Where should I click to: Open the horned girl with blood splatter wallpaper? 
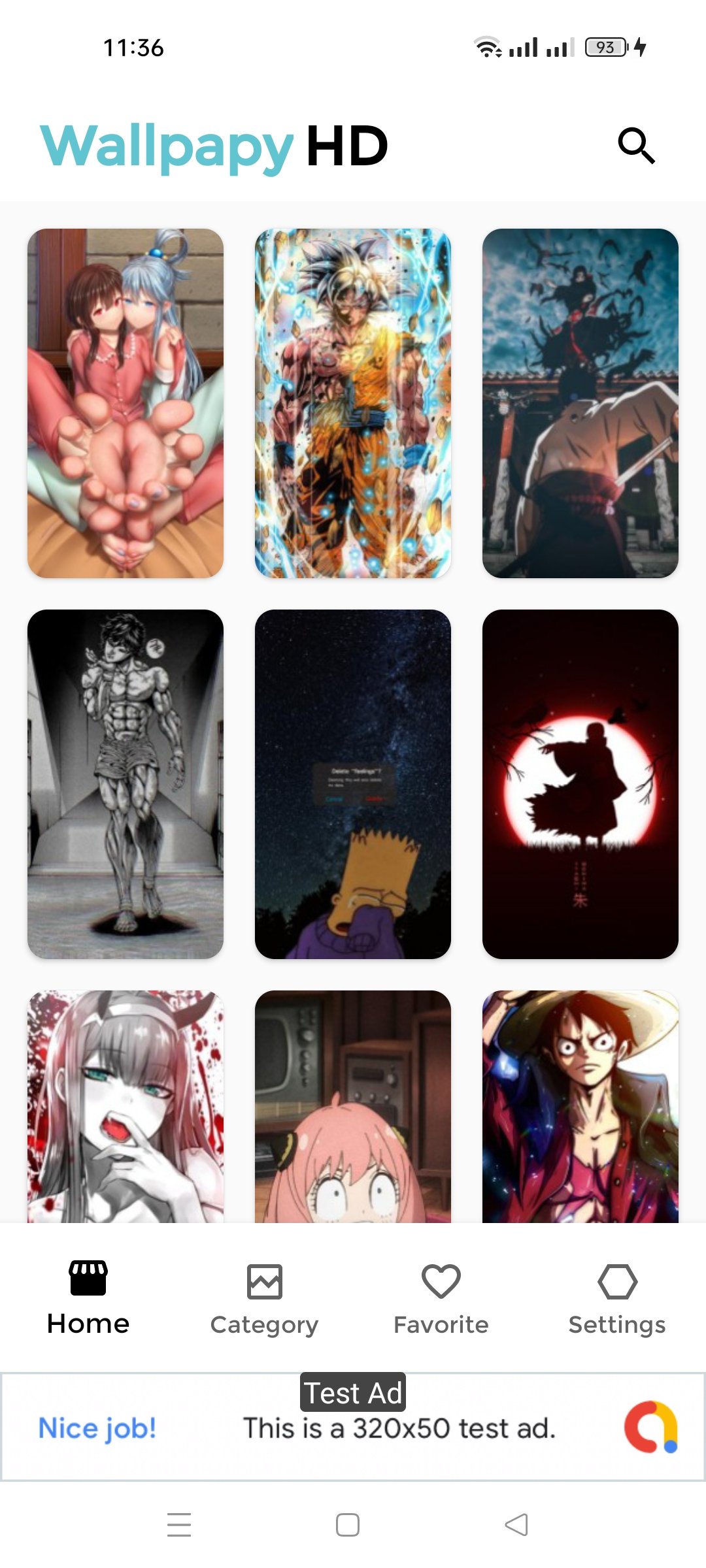tap(126, 1106)
